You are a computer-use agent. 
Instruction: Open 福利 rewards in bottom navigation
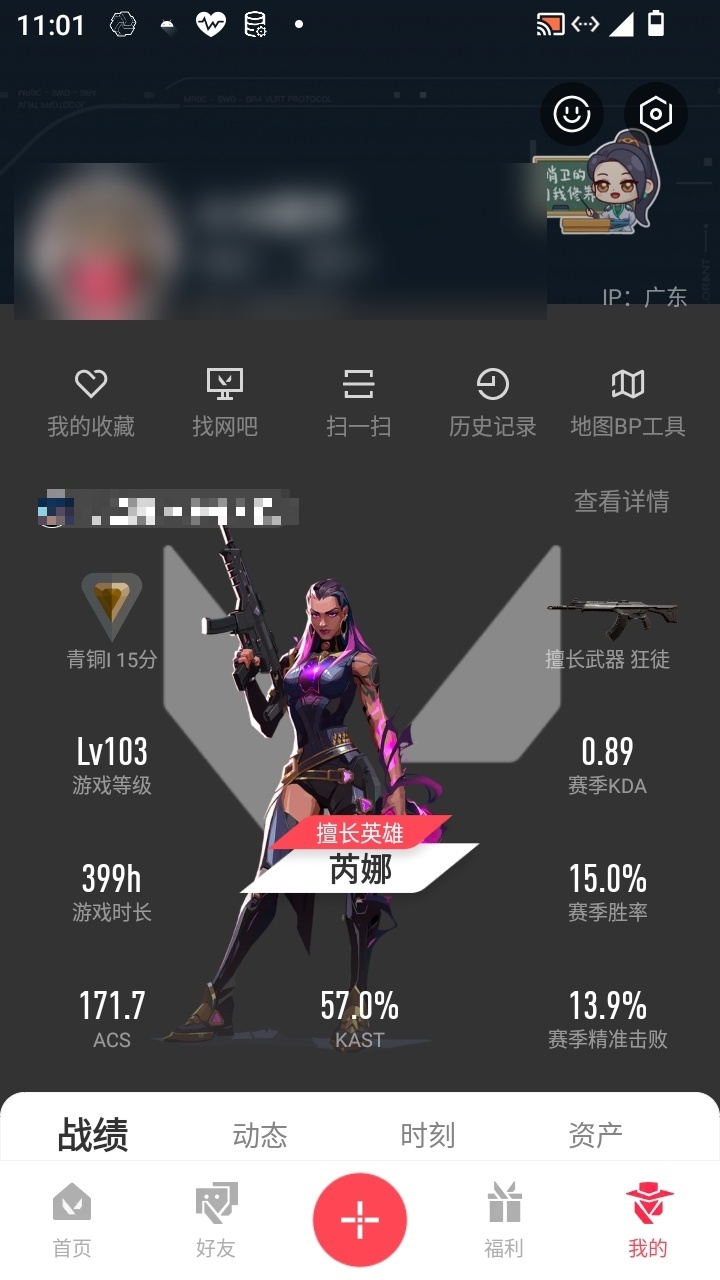[504, 1220]
